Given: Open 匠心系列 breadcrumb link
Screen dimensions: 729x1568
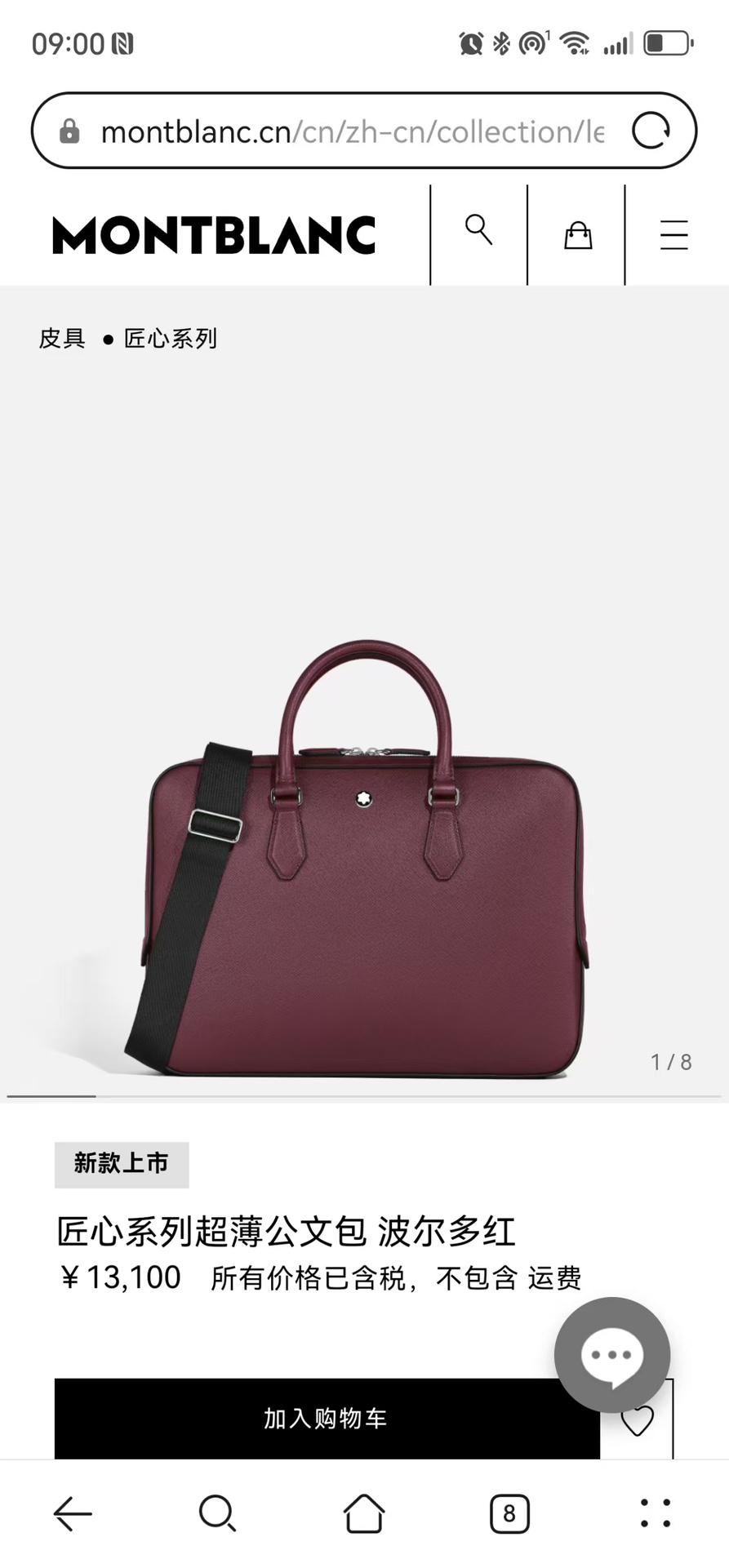Looking at the screenshot, I should [x=170, y=338].
